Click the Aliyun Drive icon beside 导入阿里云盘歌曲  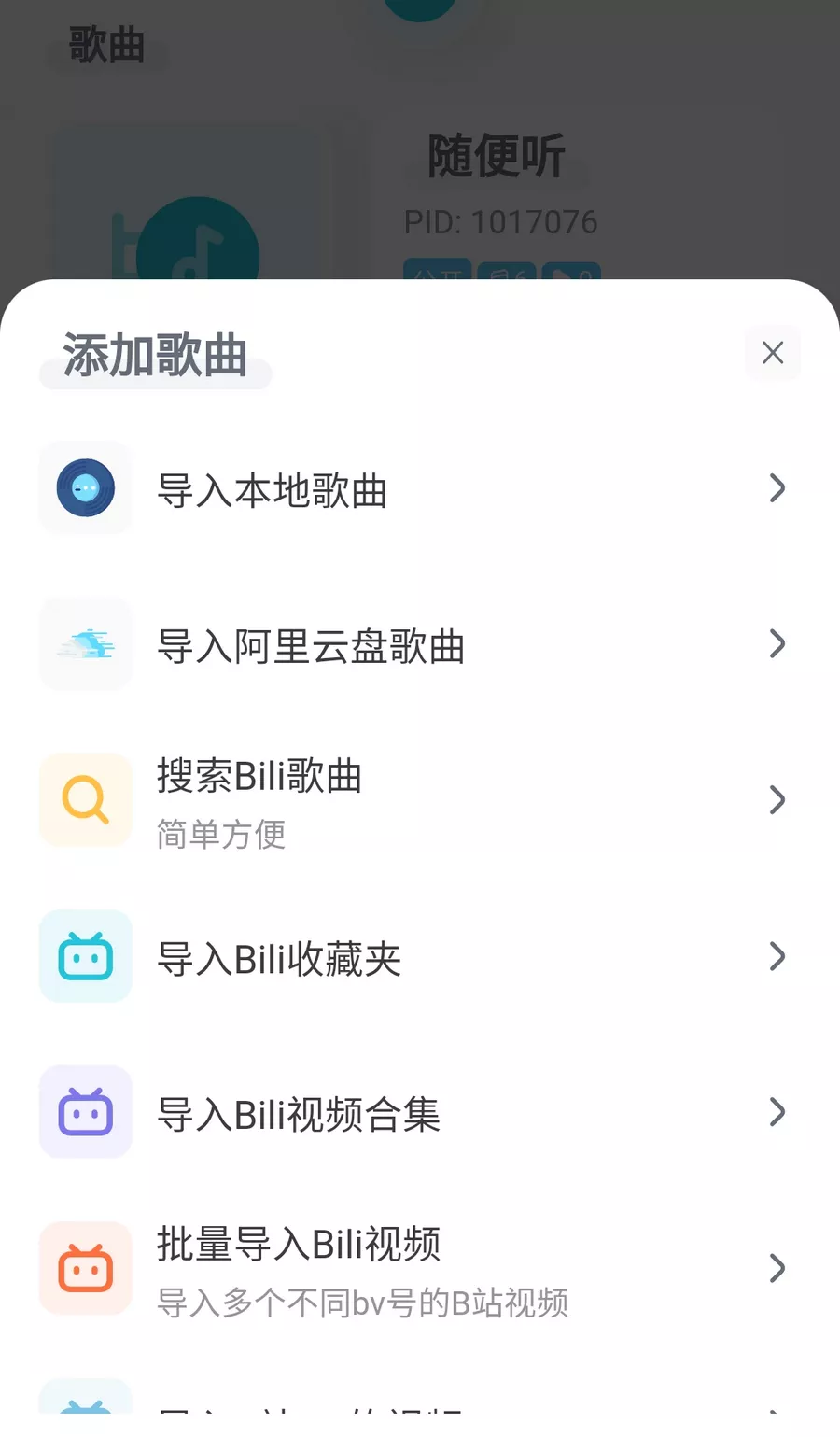(85, 644)
